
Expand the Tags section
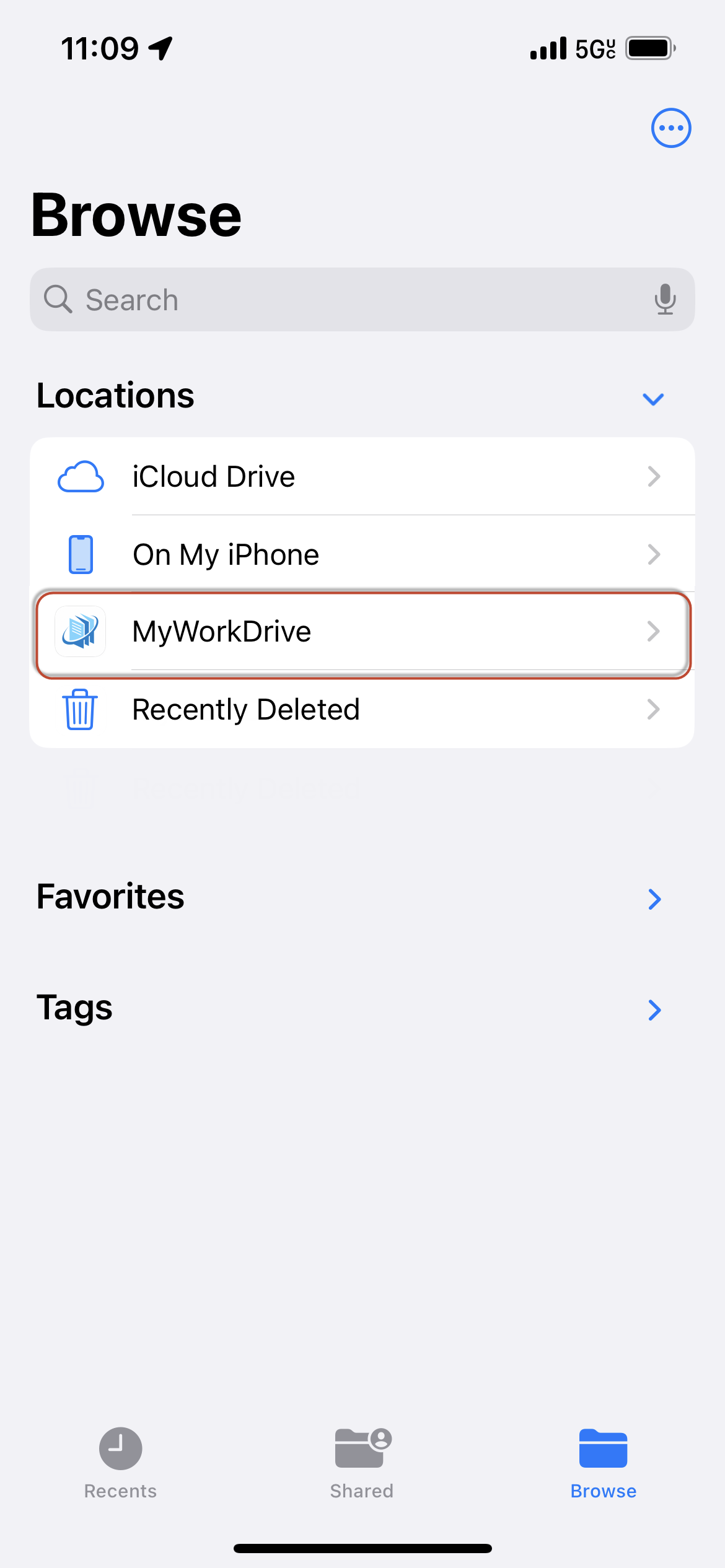[654, 1009]
